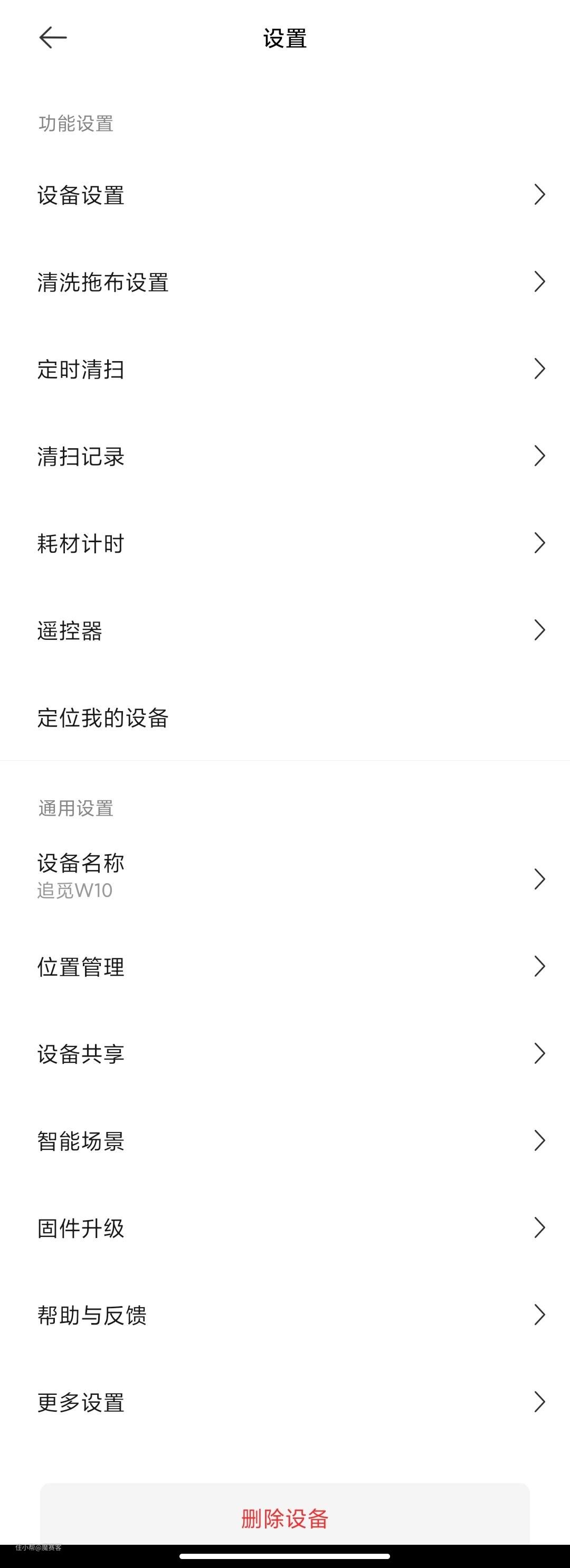The width and height of the screenshot is (570, 1568).
Task: Tap the red 删除设备 delete button
Action: (284, 1518)
